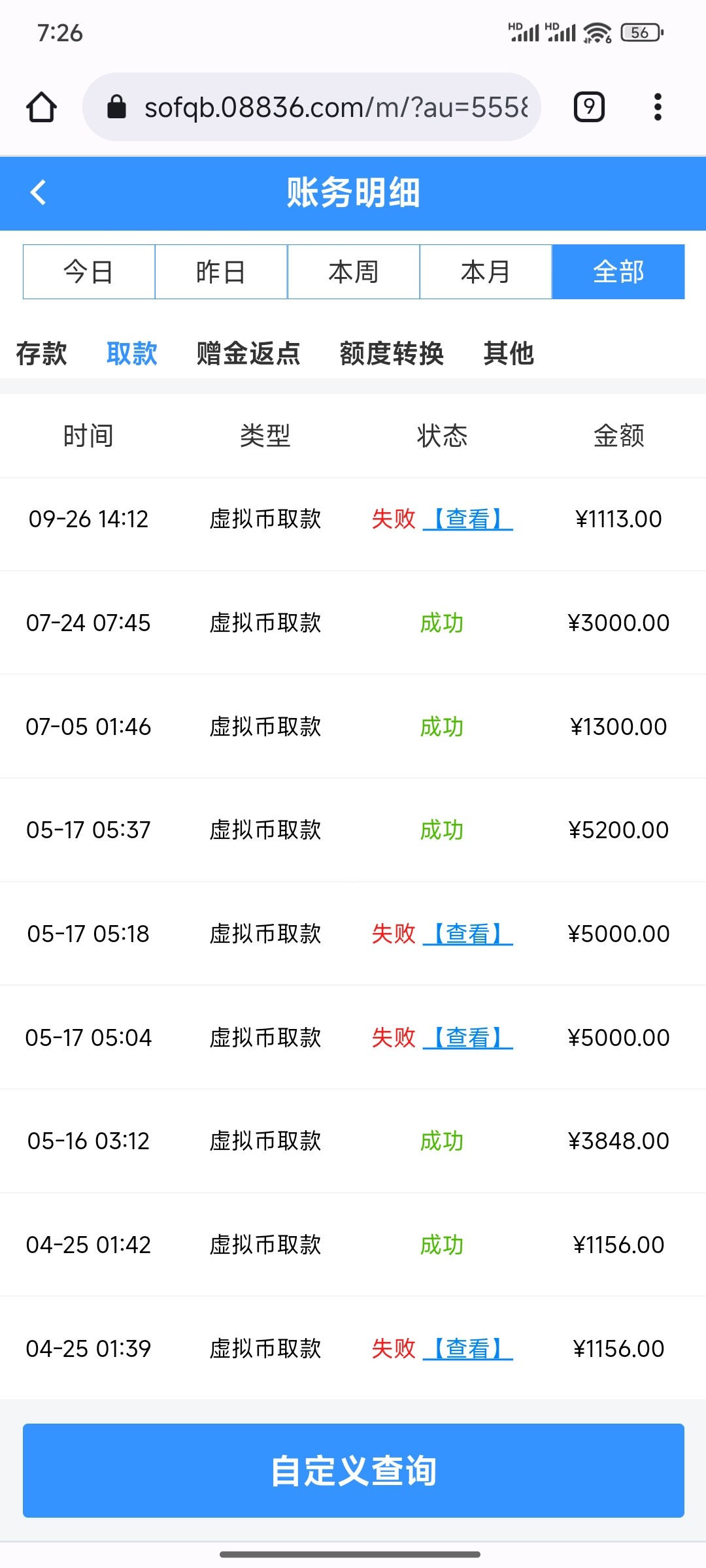Open the 赠金返点 tab
This screenshot has width=706, height=1568.
(248, 353)
